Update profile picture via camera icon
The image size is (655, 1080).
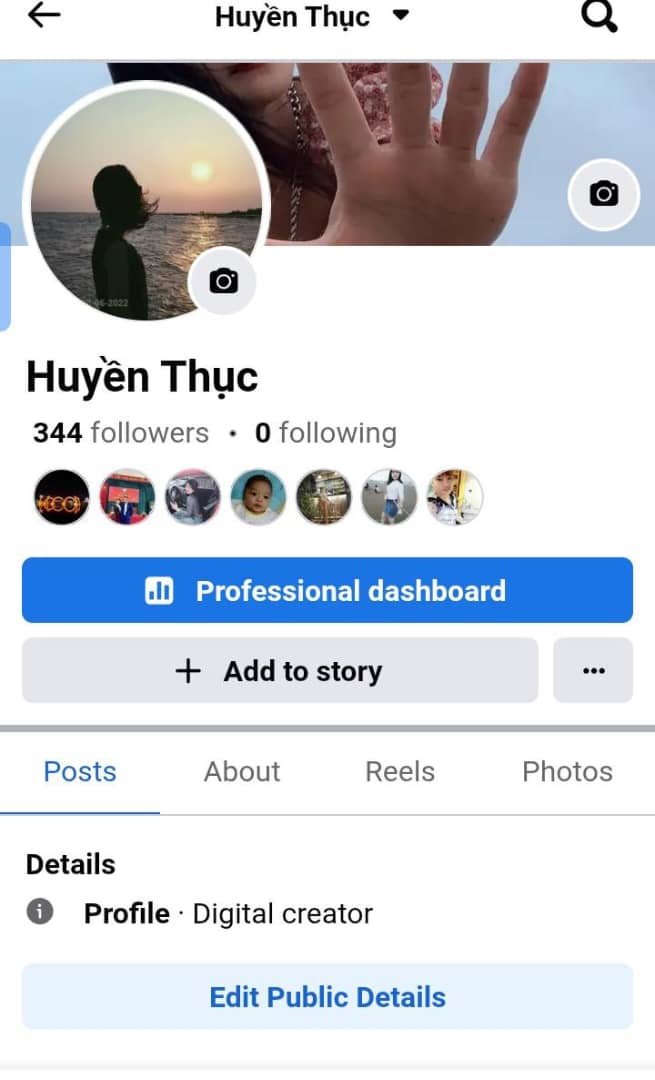(x=223, y=281)
